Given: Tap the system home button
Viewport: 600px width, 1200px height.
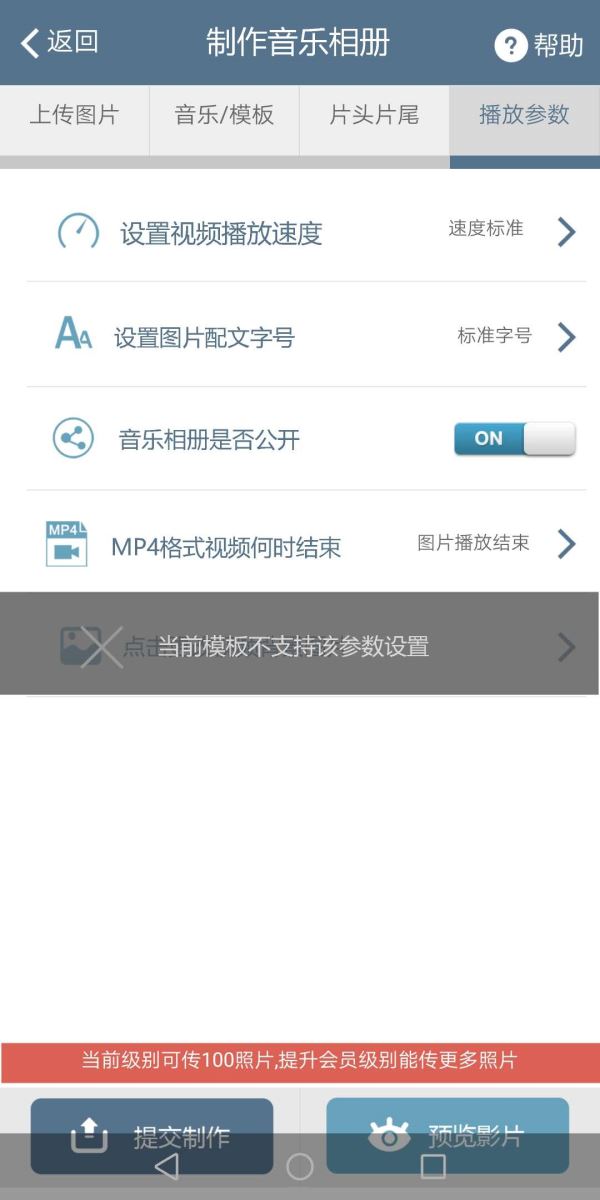Looking at the screenshot, I should click(300, 1166).
